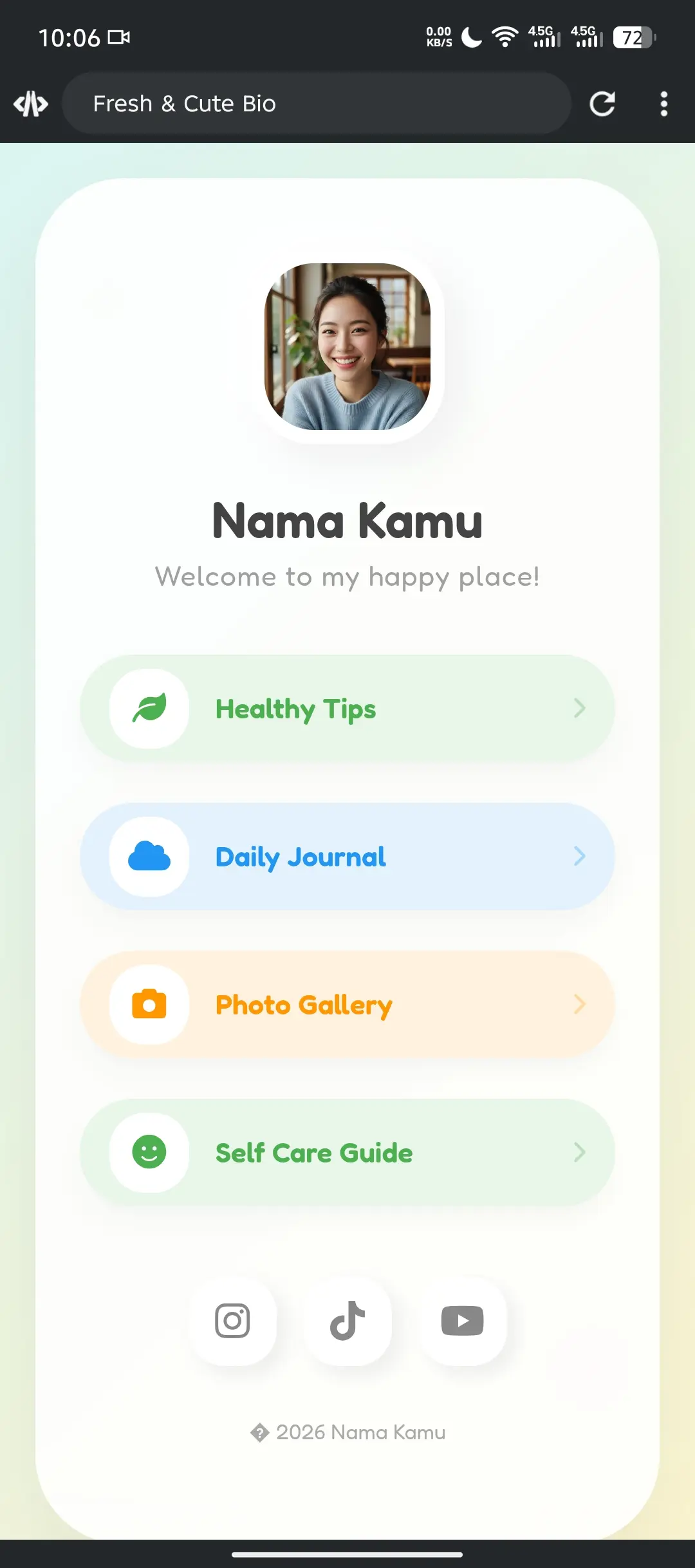Open the YouTube channel icon
Image resolution: width=695 pixels, height=1568 pixels.
point(462,1321)
